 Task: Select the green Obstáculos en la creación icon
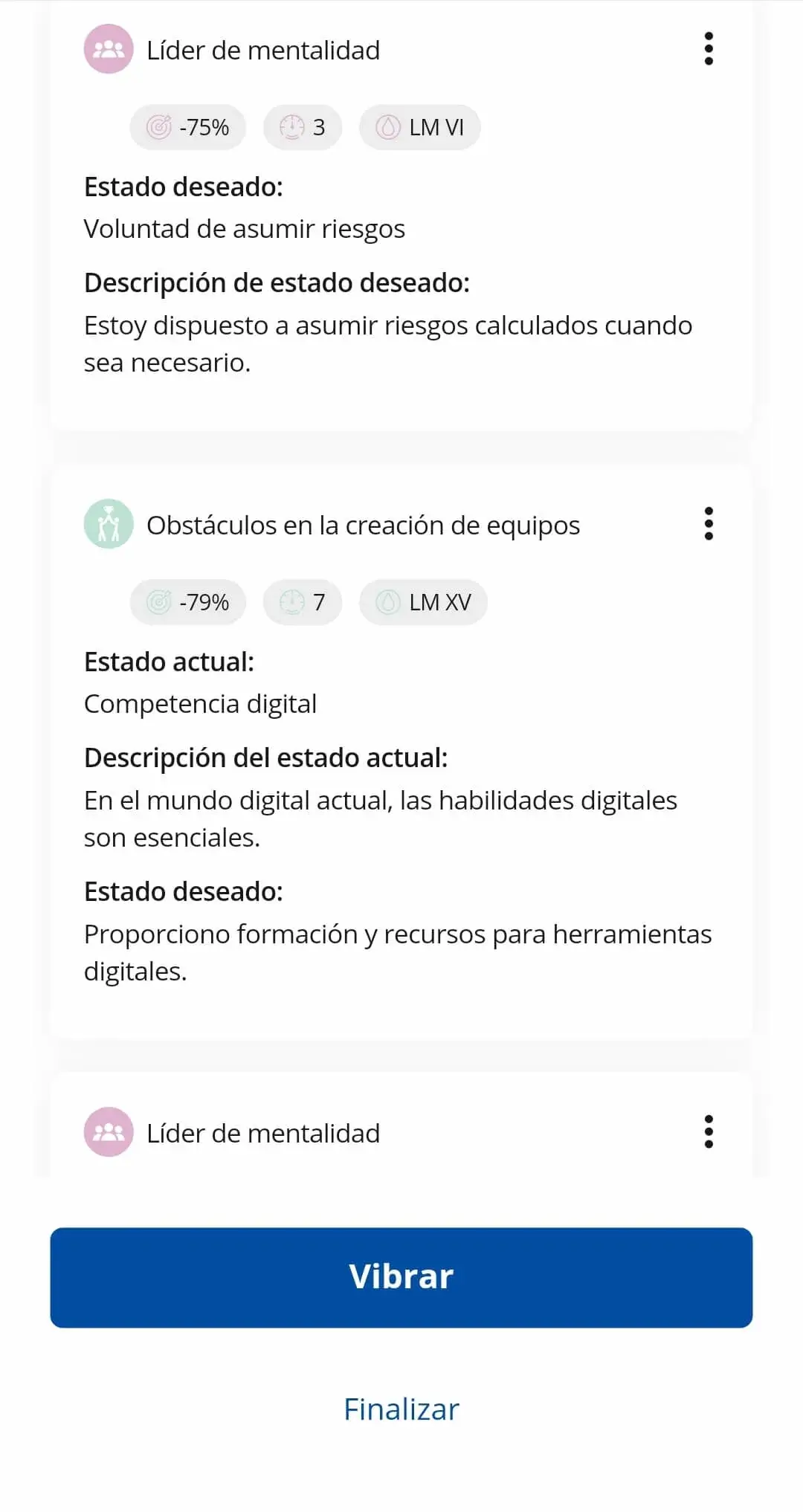(109, 525)
